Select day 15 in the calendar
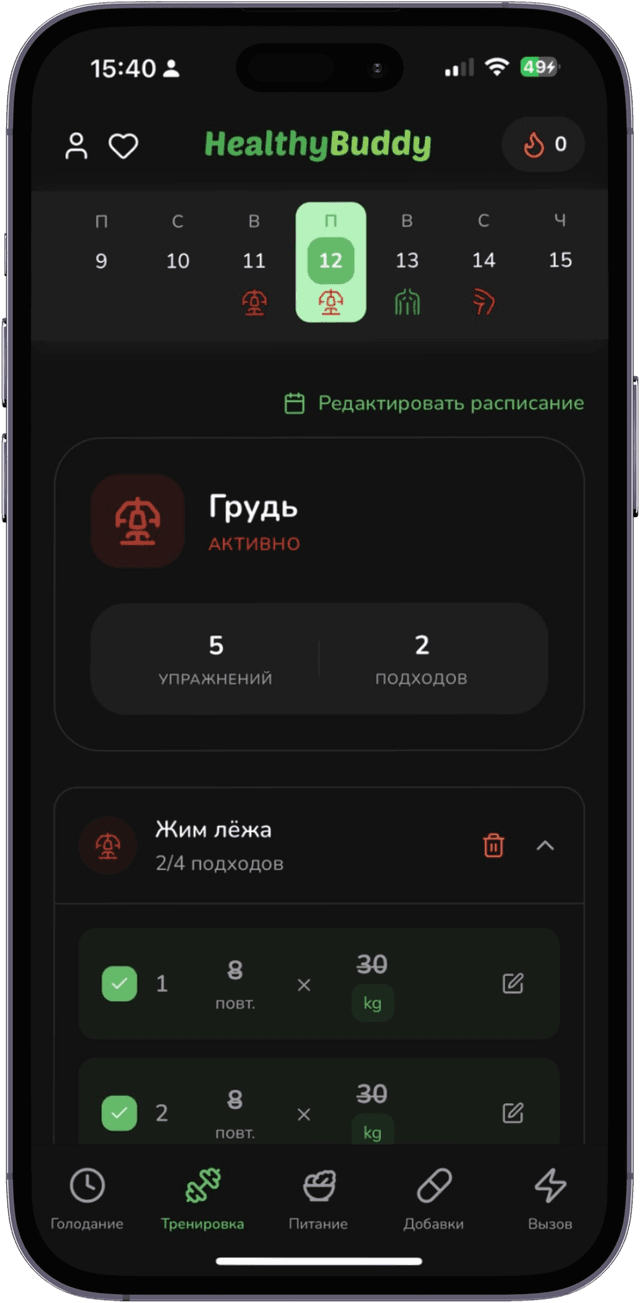This screenshot has height=1303, width=640. pyautogui.click(x=560, y=261)
